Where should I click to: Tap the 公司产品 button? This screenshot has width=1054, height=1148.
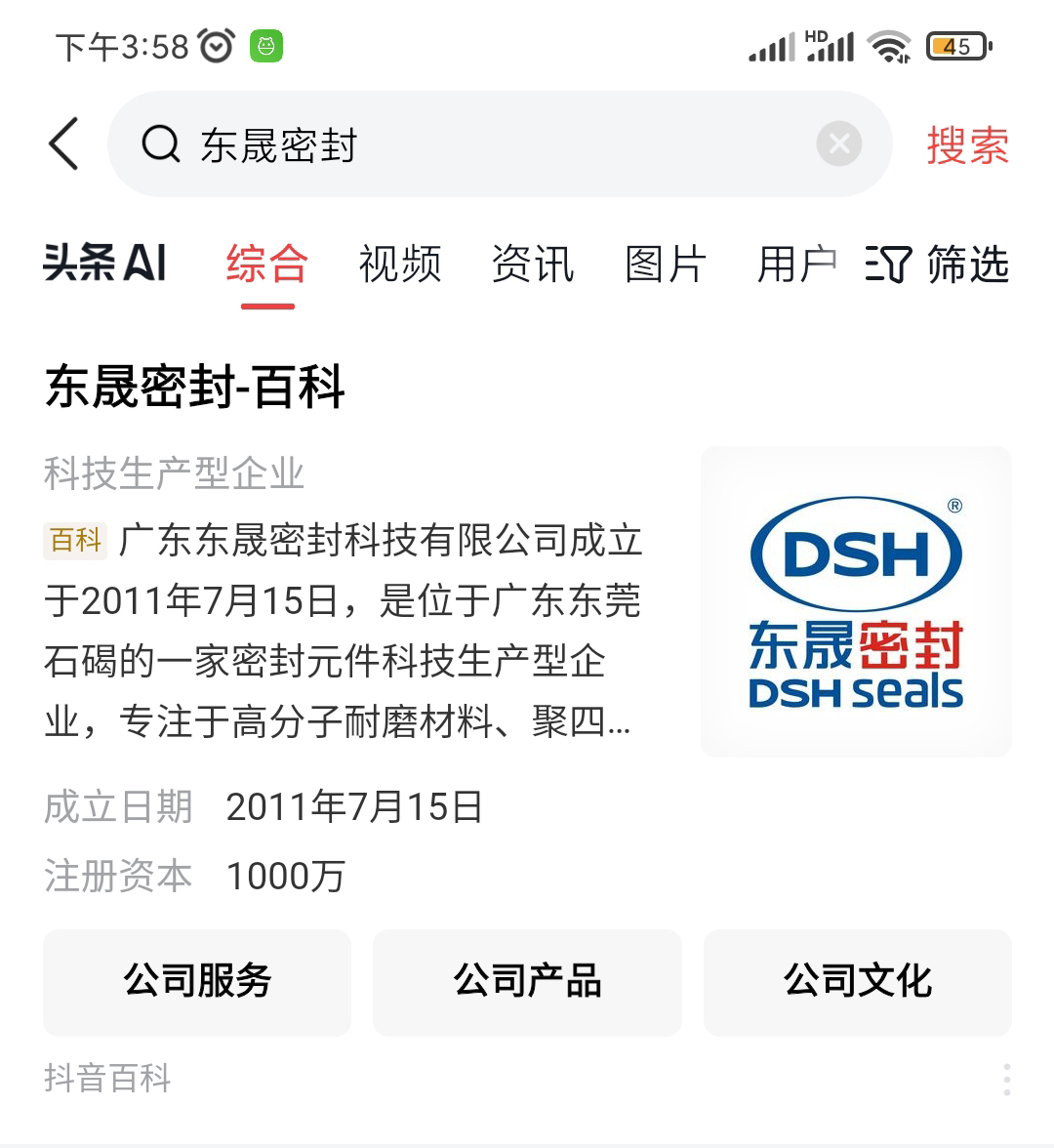[527, 983]
